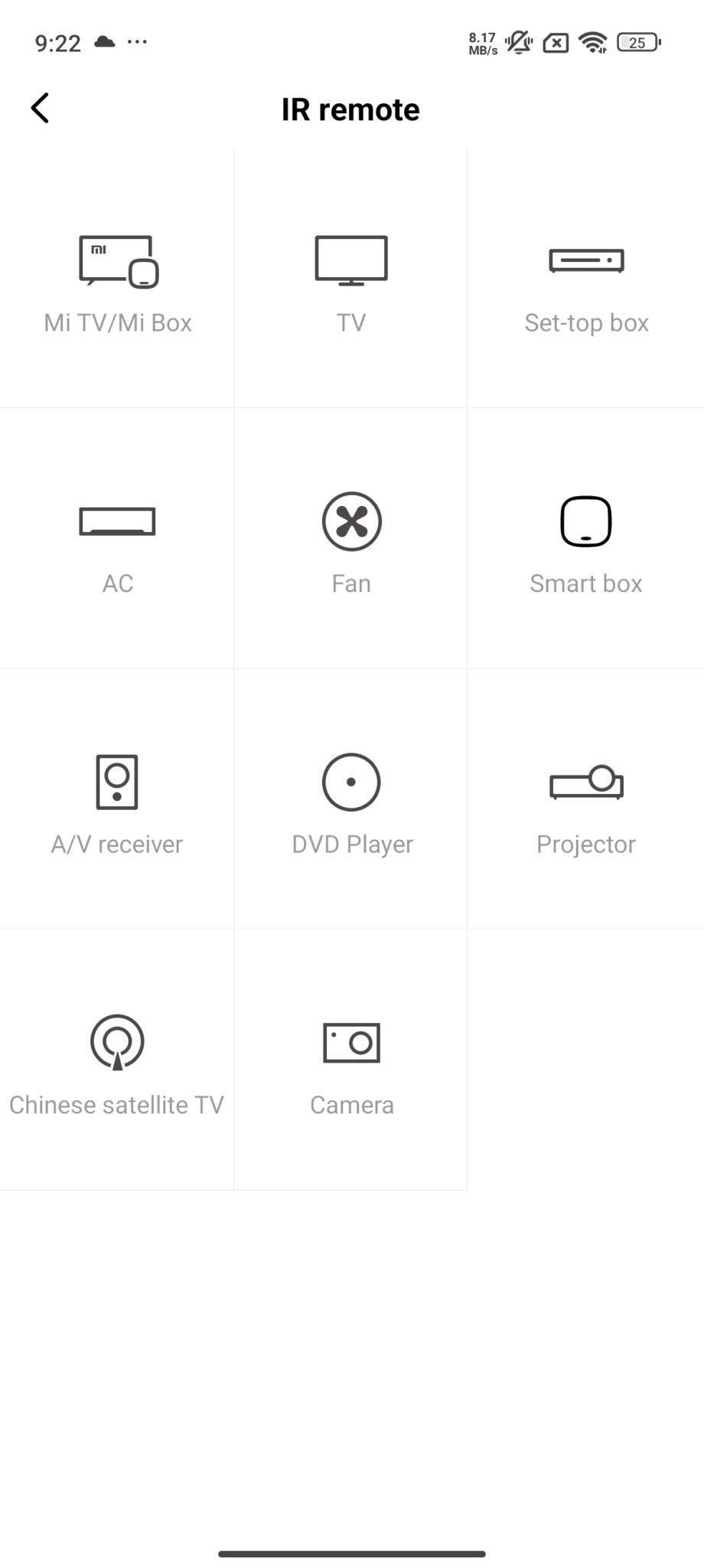
Task: Select AC as device type
Action: pos(117,540)
